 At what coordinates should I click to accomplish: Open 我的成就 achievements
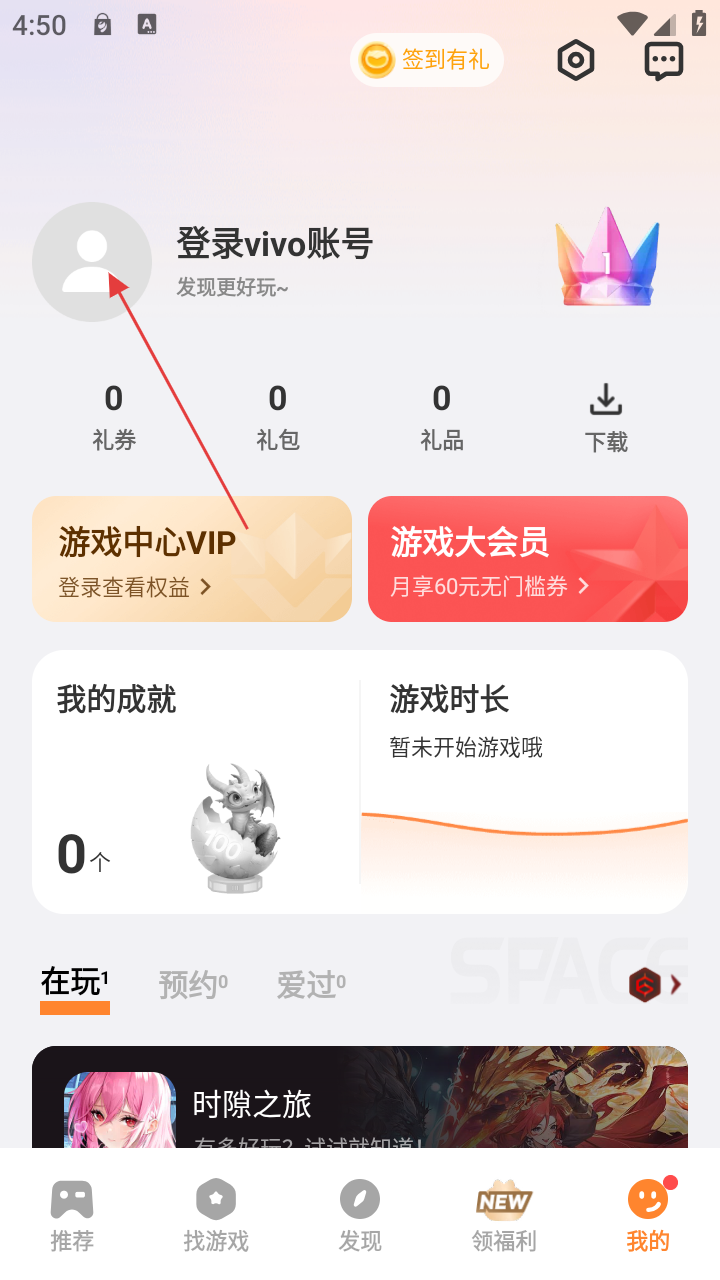(x=196, y=781)
